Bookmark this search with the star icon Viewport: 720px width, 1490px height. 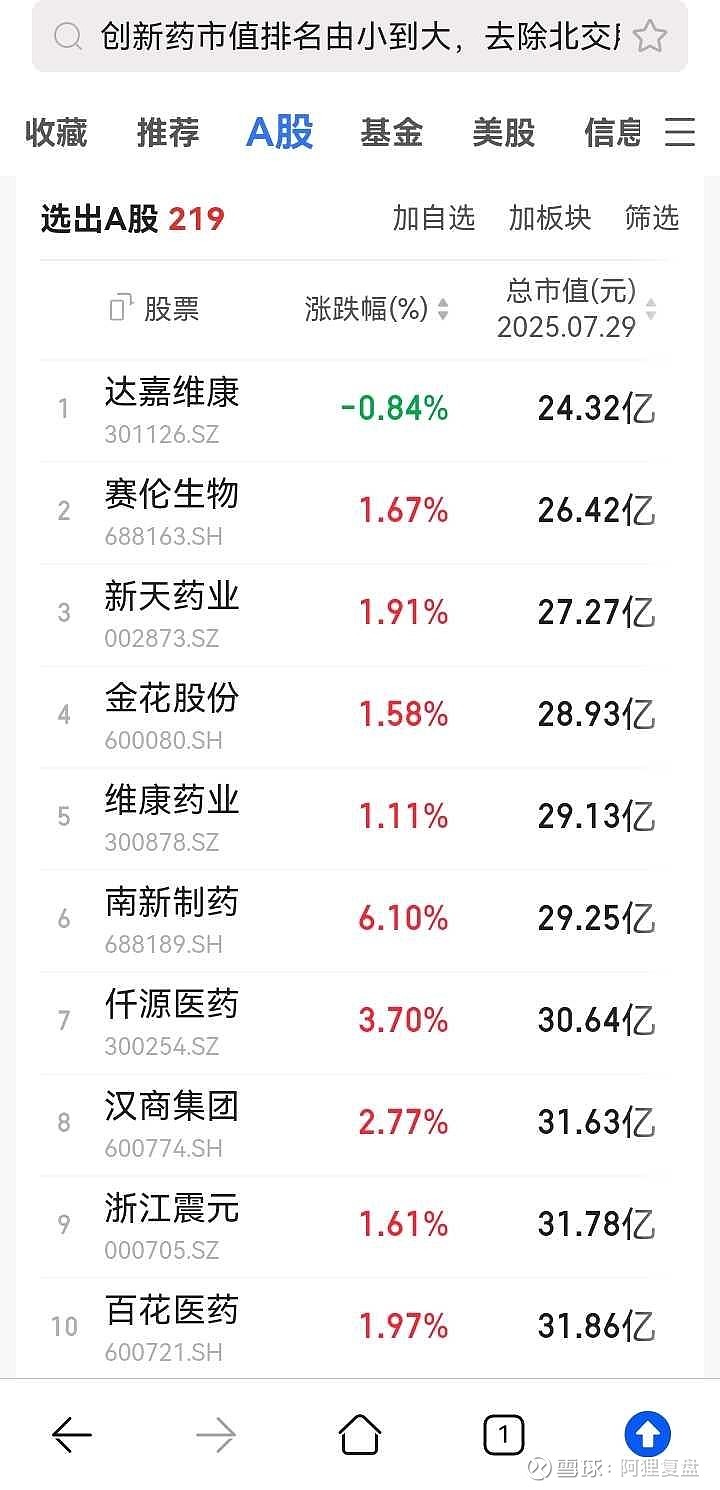pos(651,37)
